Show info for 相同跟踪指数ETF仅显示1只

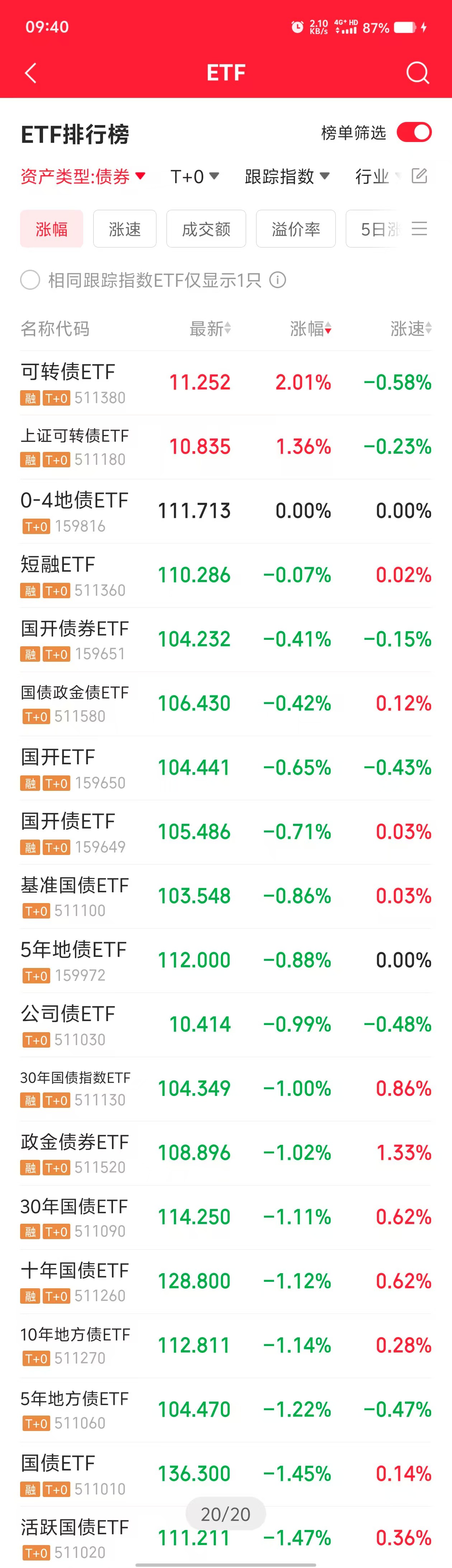pyautogui.click(x=278, y=280)
